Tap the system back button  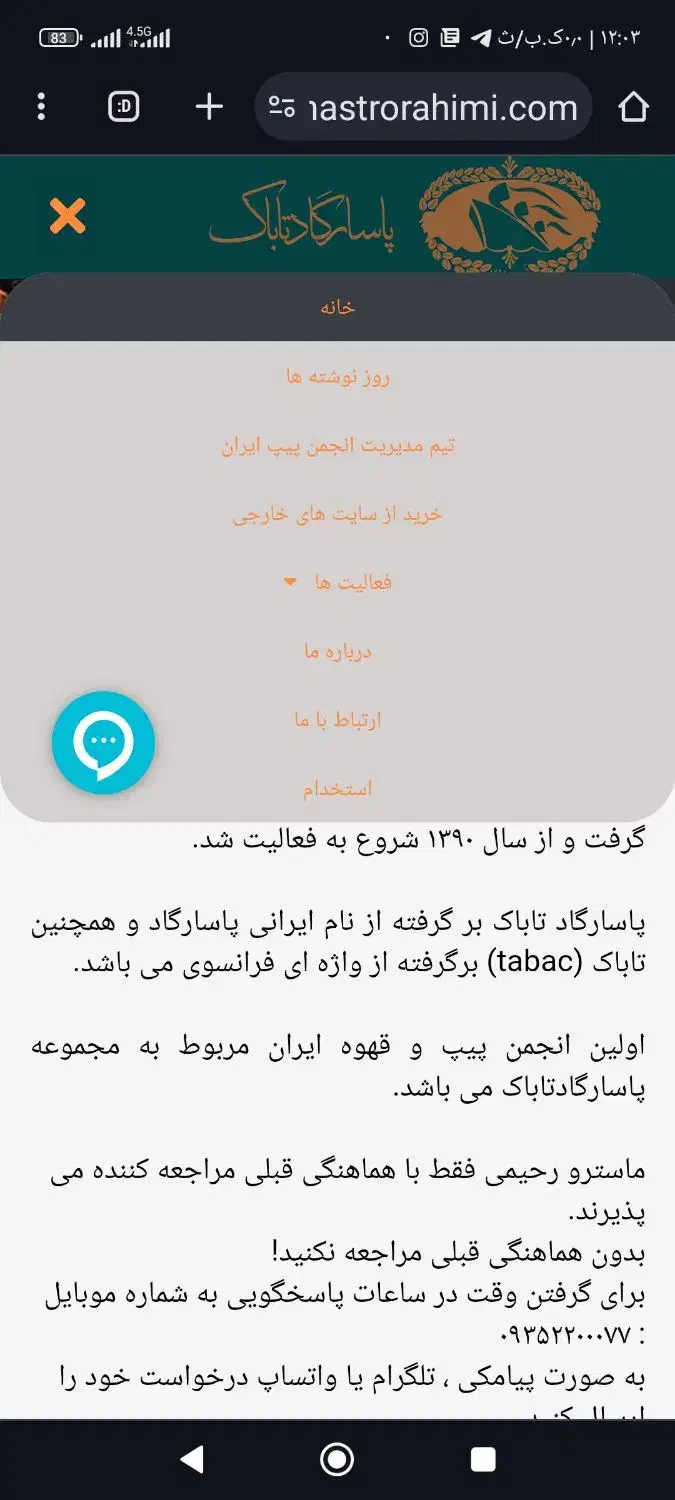coord(191,1460)
